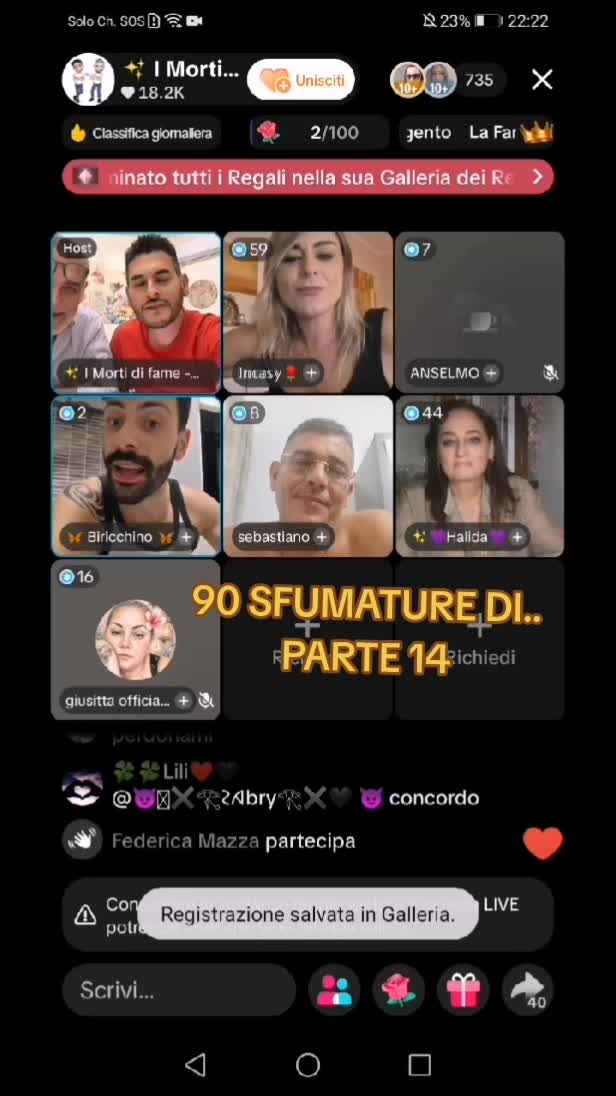Tap Unisciti to join the fan club
The width and height of the screenshot is (616, 1096).
[x=301, y=80]
